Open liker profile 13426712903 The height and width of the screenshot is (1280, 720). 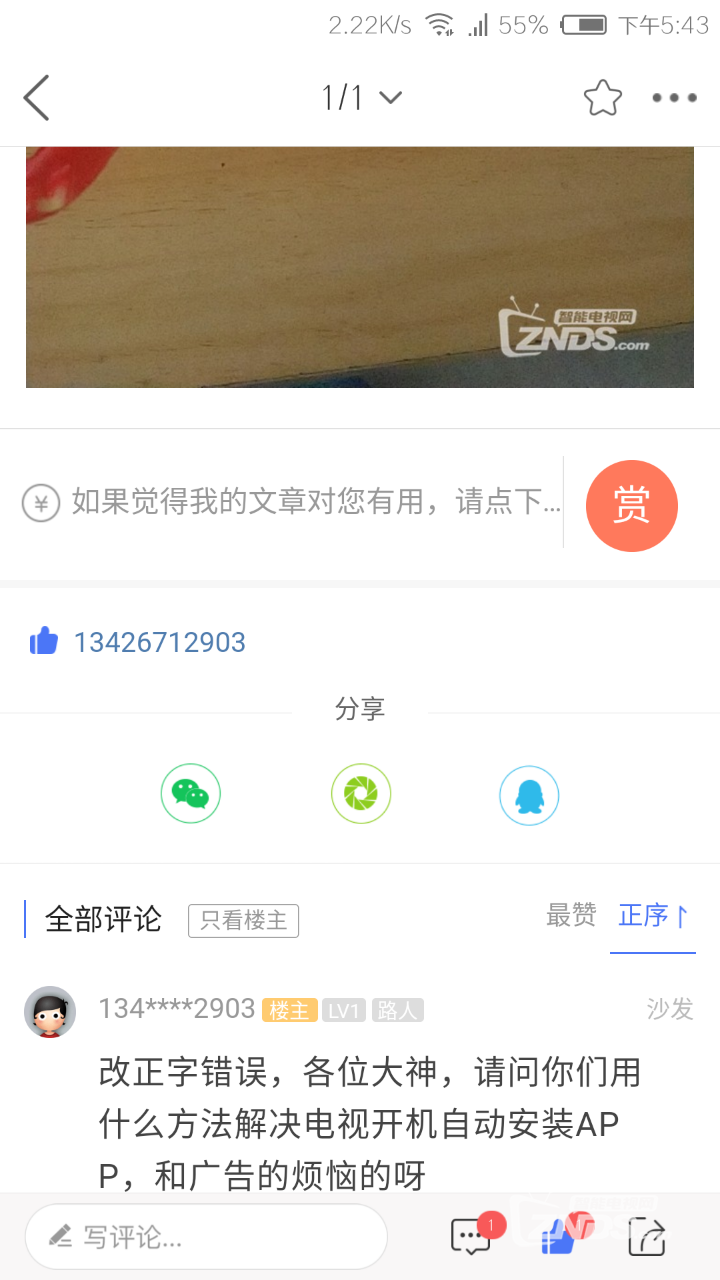tap(159, 642)
